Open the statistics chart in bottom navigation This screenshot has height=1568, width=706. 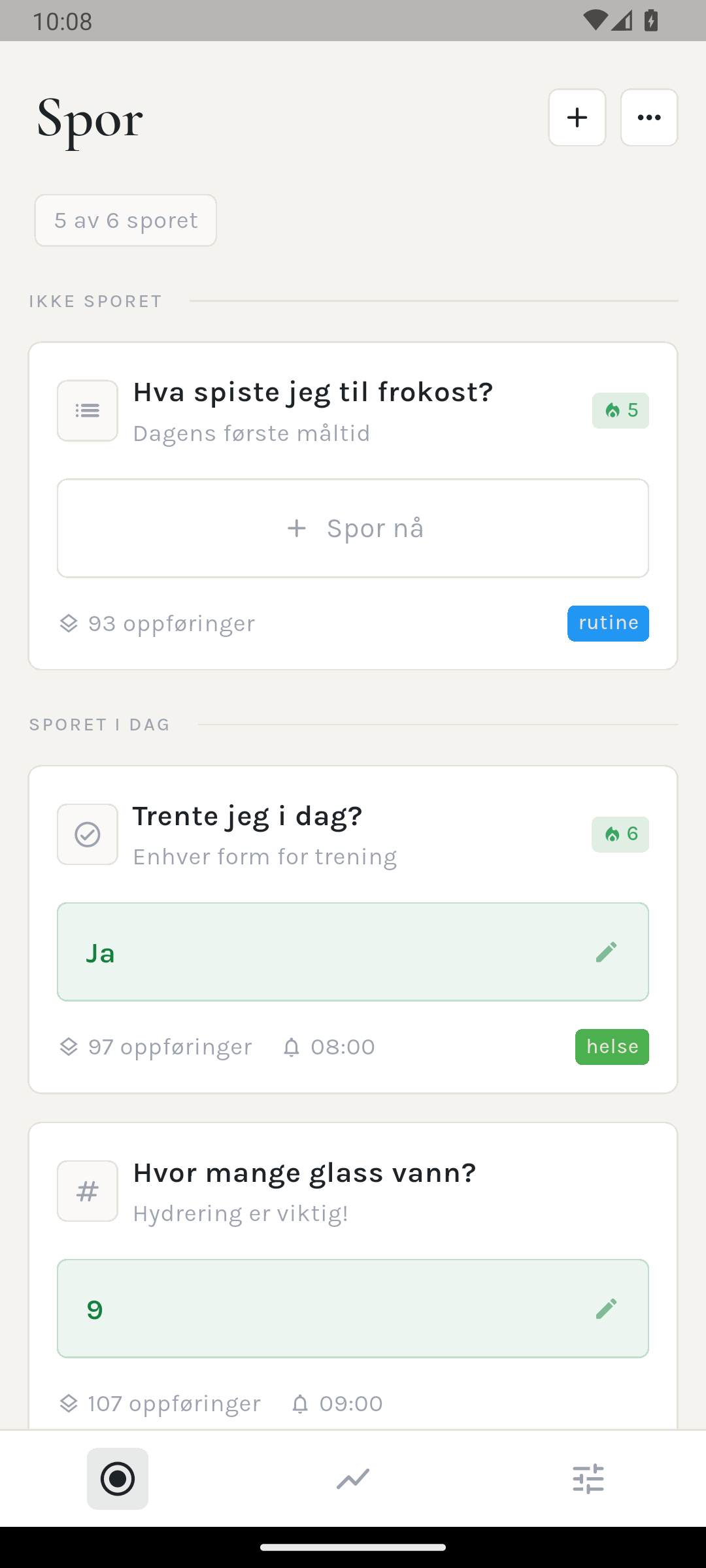click(353, 1478)
